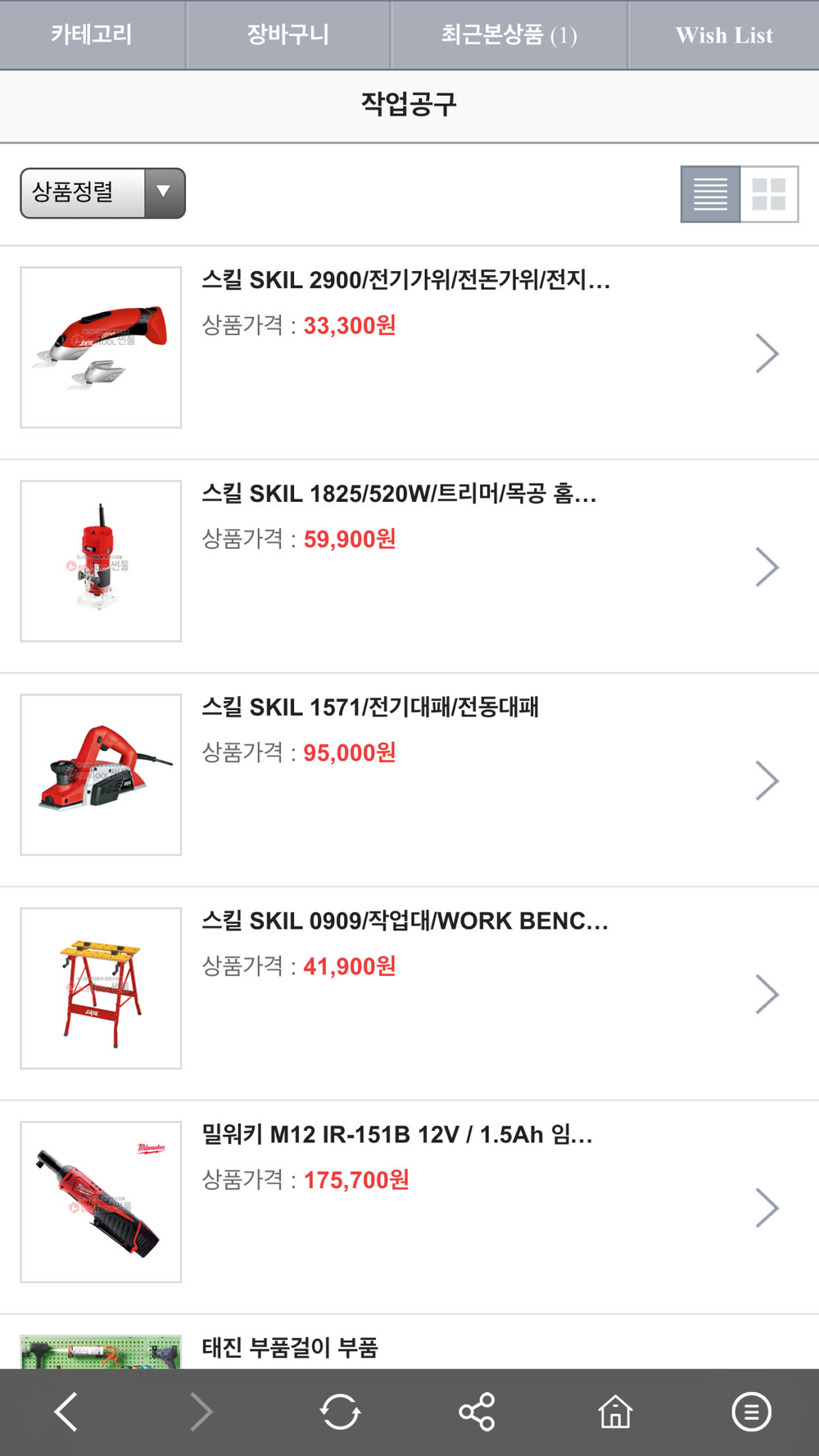
Task: View SKIL 1571 전기대패 product details
Action: pyautogui.click(x=370, y=708)
